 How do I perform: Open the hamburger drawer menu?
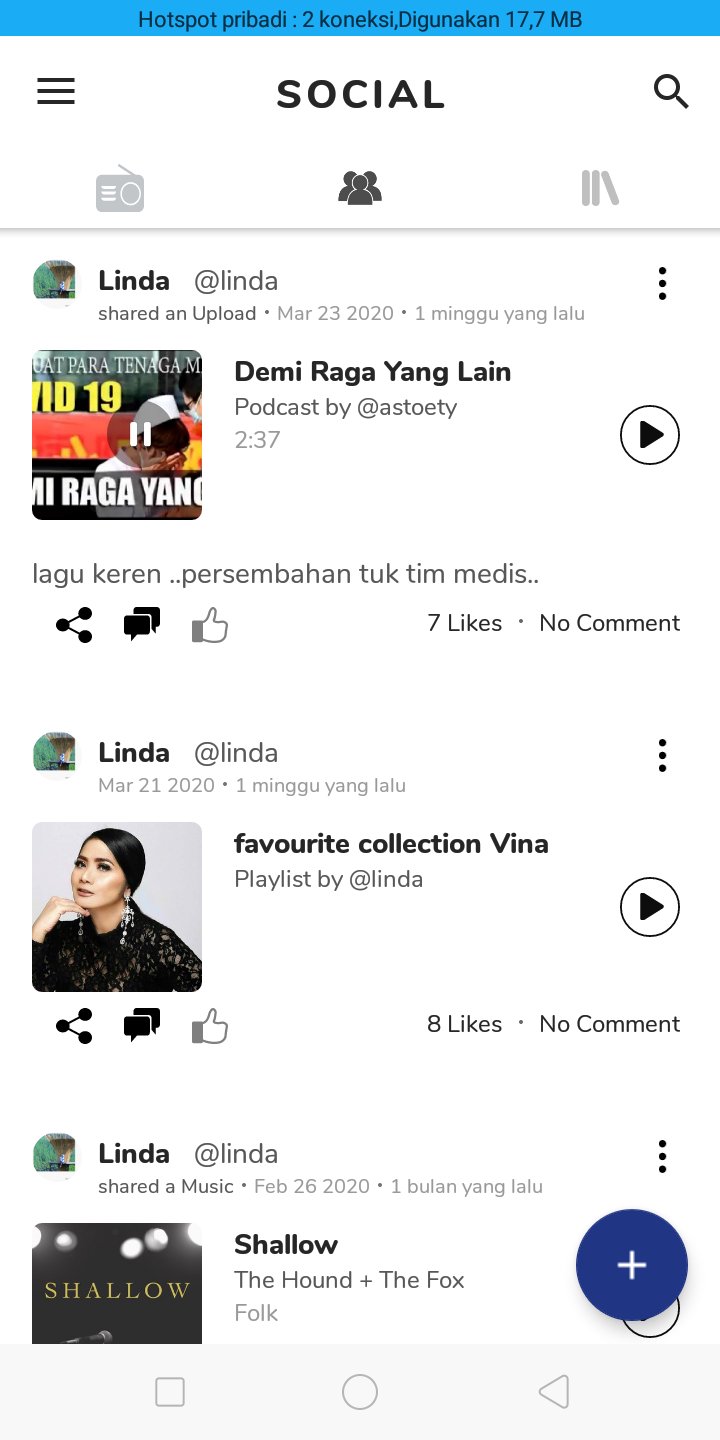(56, 92)
